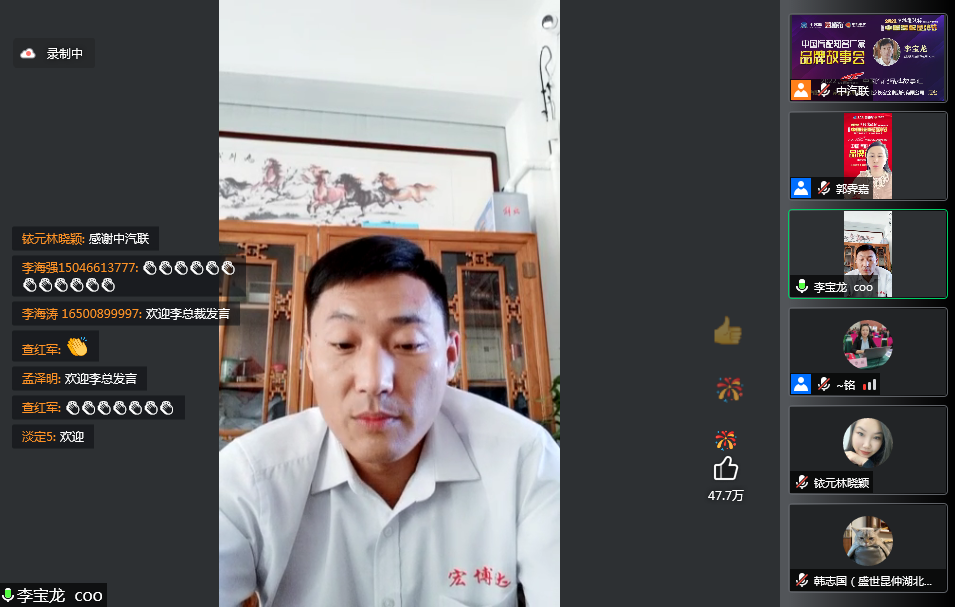955x607 pixels.
Task: Select 郭弄嘉 participant video tile
Action: [x=867, y=156]
